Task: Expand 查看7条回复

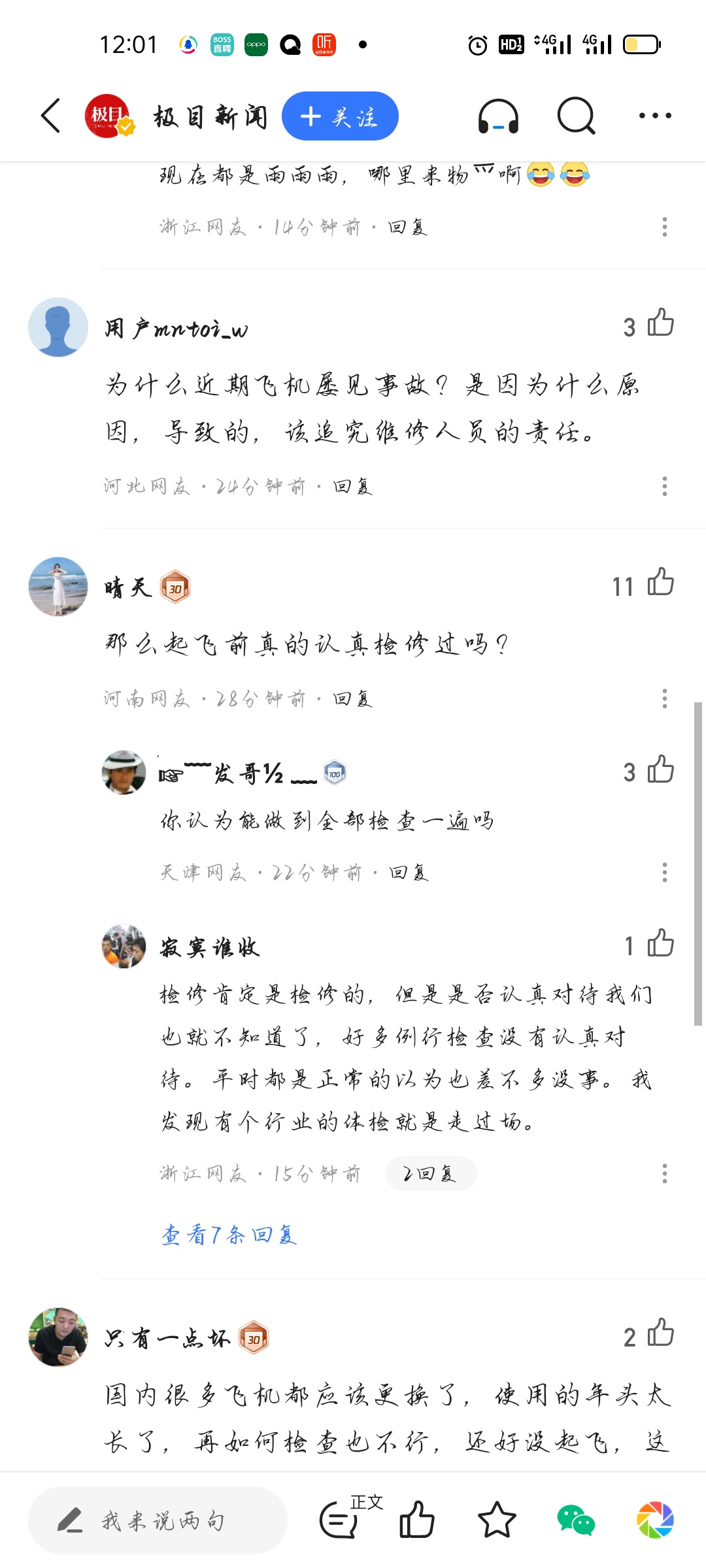Action: tap(229, 1235)
